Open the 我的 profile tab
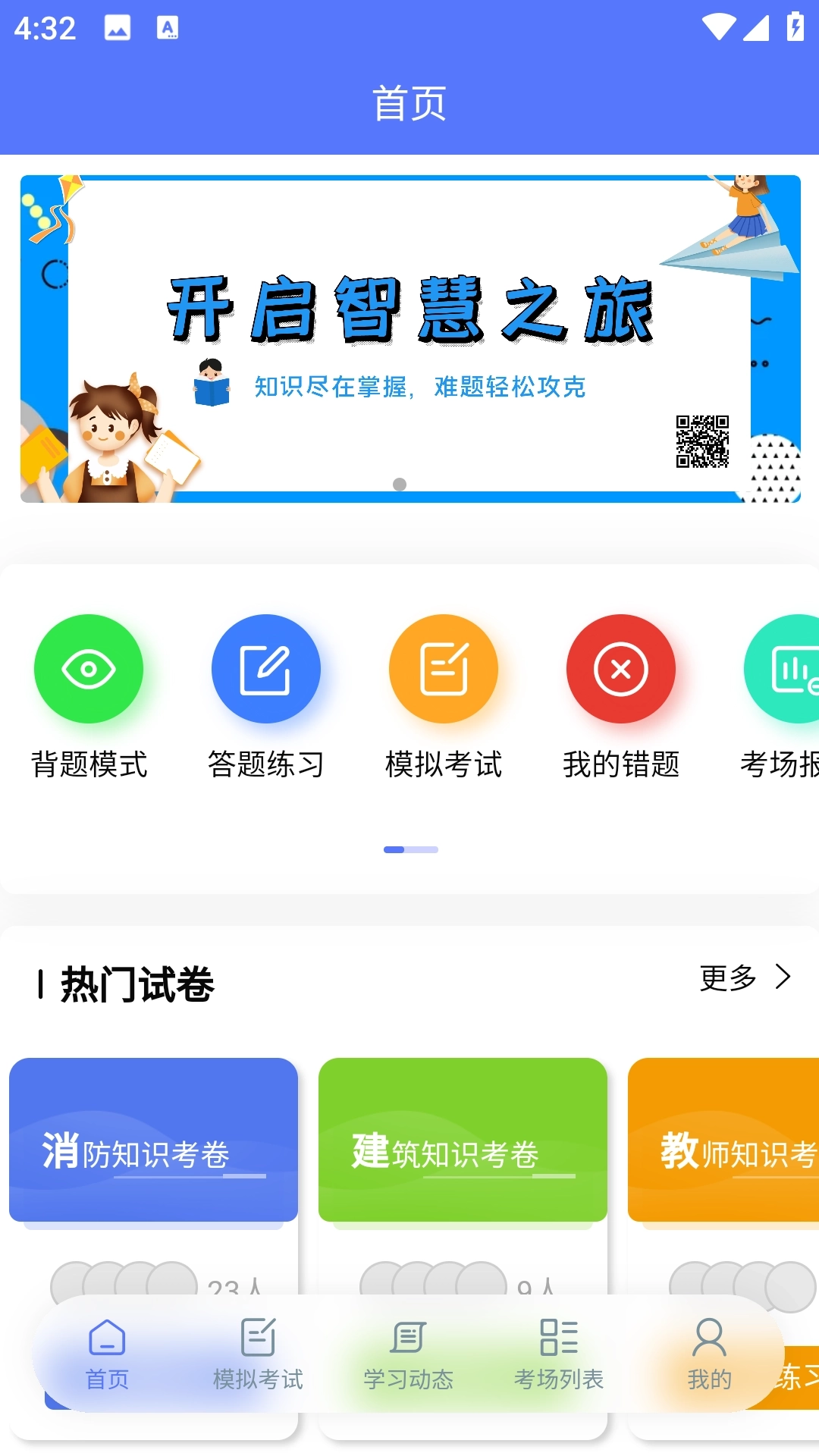Image resolution: width=819 pixels, height=1456 pixels. pyautogui.click(x=709, y=1354)
